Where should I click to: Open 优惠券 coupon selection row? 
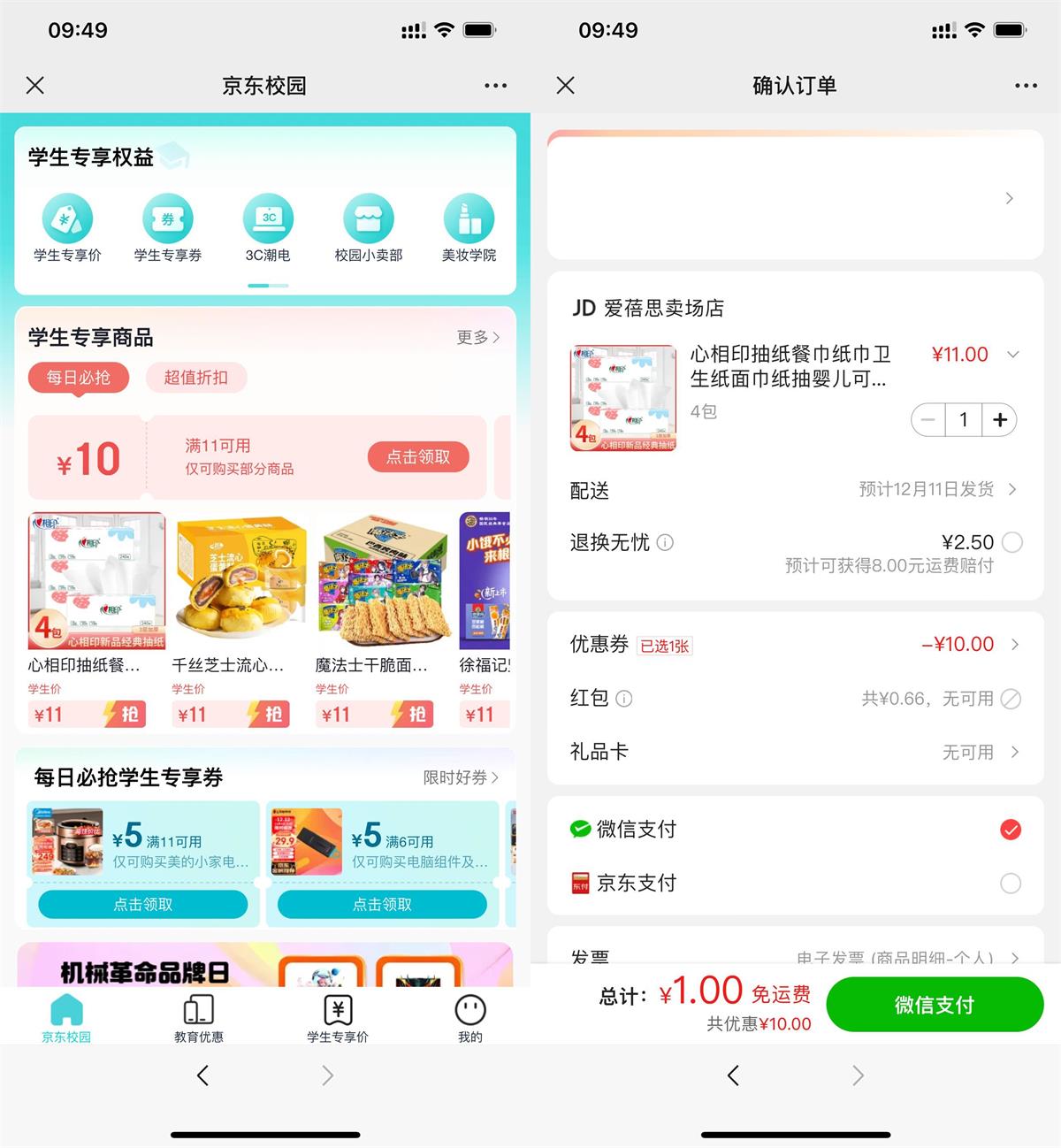[x=794, y=644]
